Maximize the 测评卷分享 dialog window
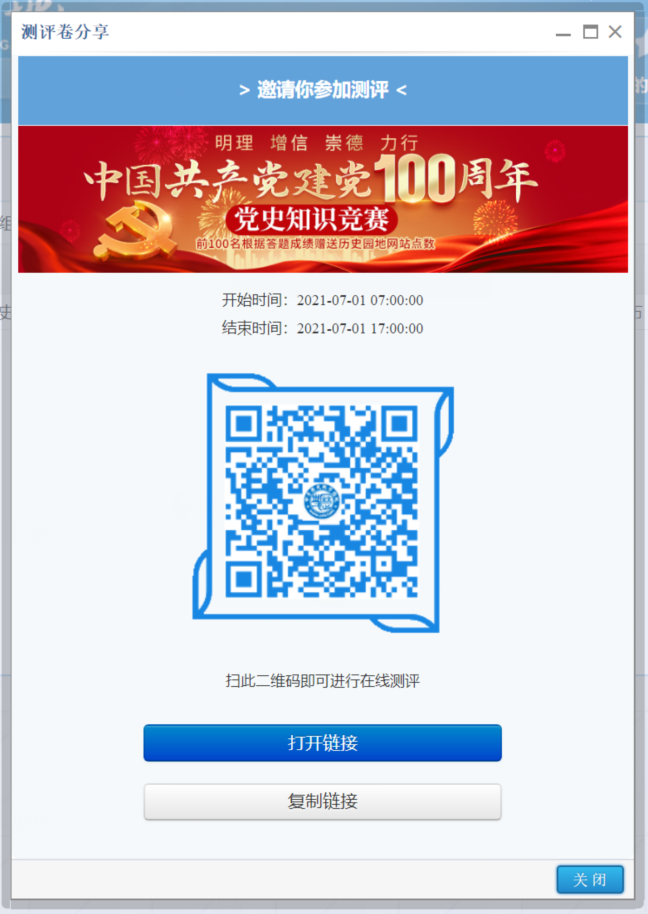 (x=591, y=32)
